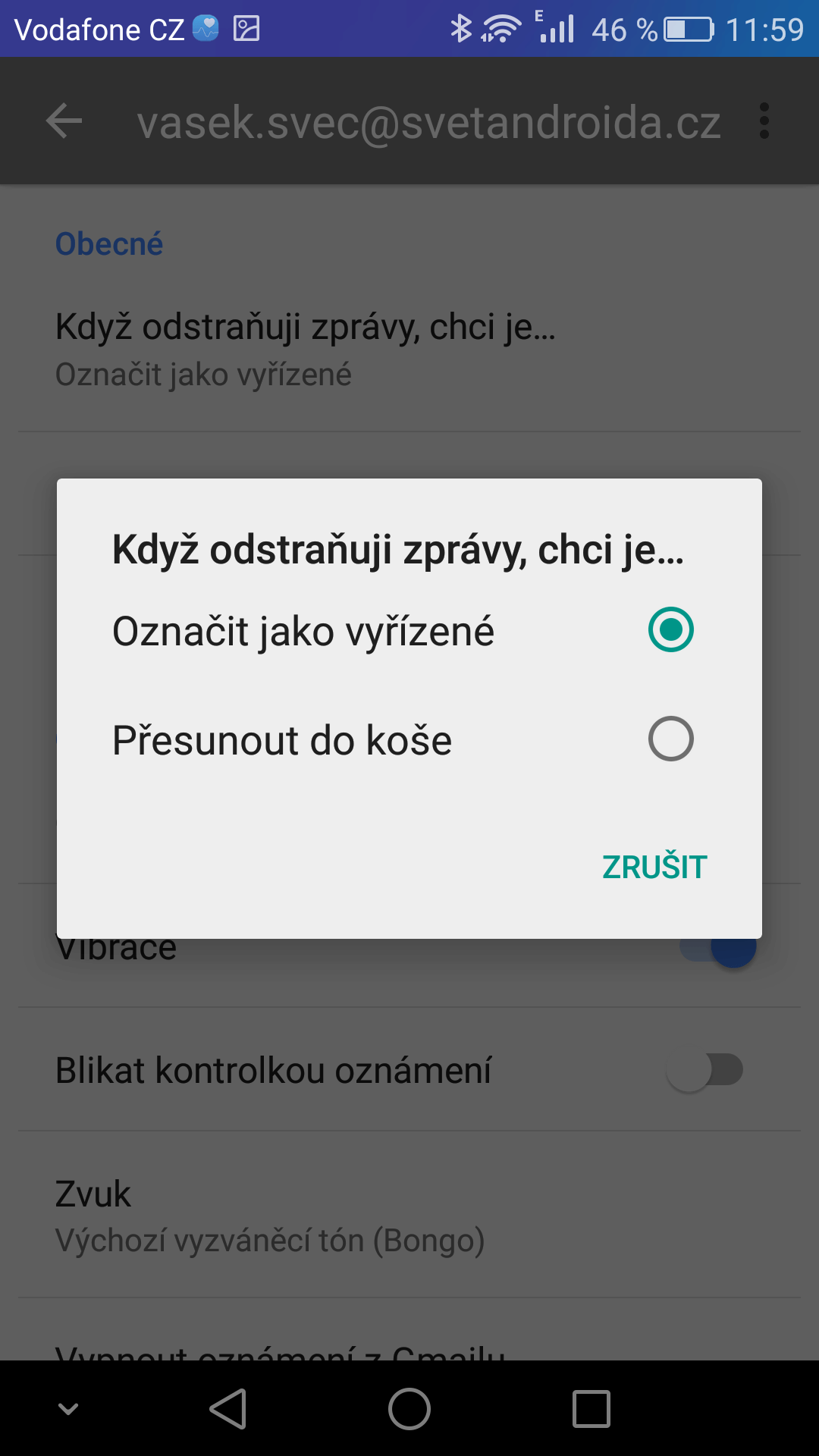The image size is (819, 1456).
Task: Dismiss dialog with ZRUŠIT
Action: click(x=654, y=867)
